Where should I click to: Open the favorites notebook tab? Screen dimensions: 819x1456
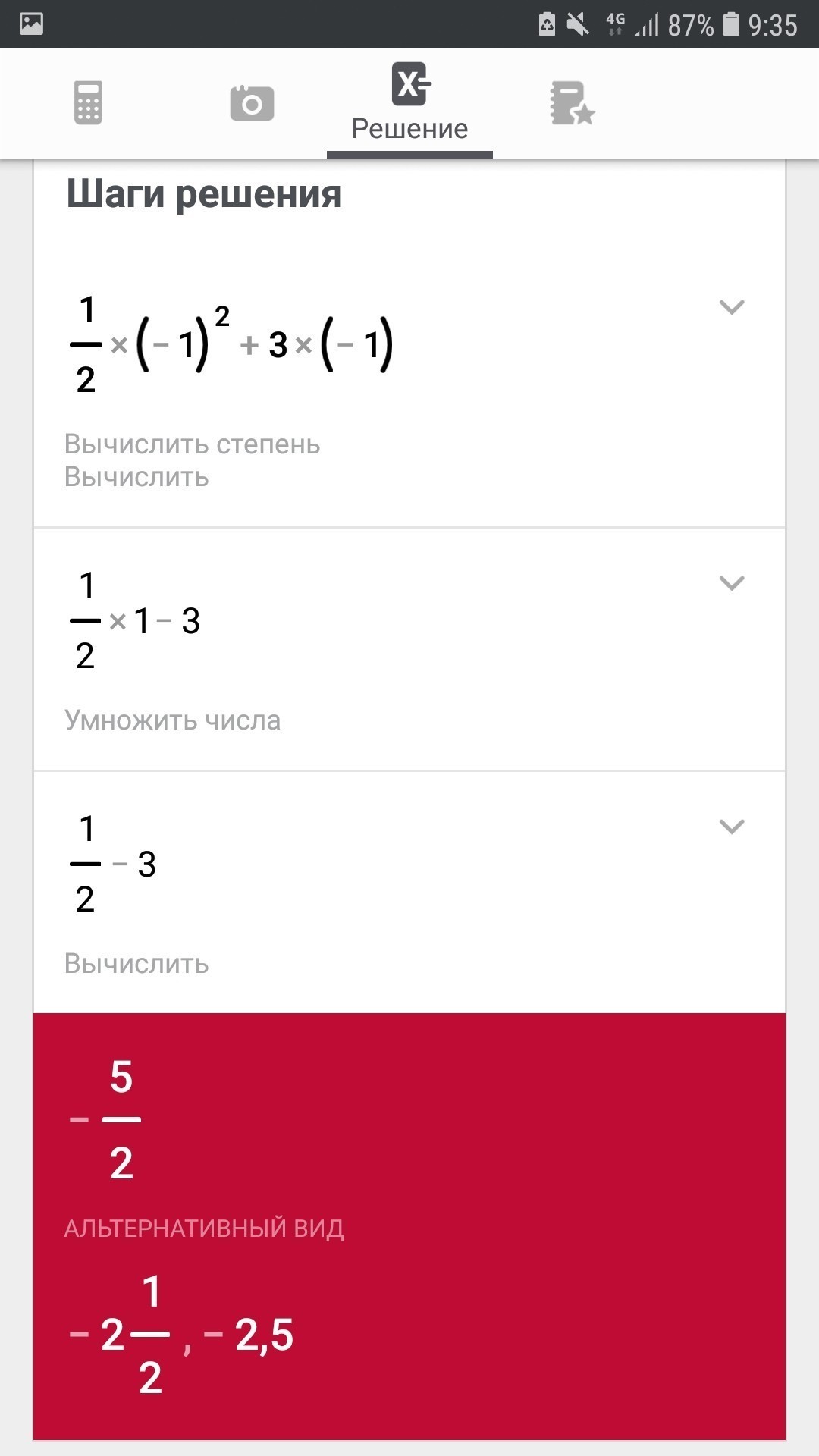point(572,103)
